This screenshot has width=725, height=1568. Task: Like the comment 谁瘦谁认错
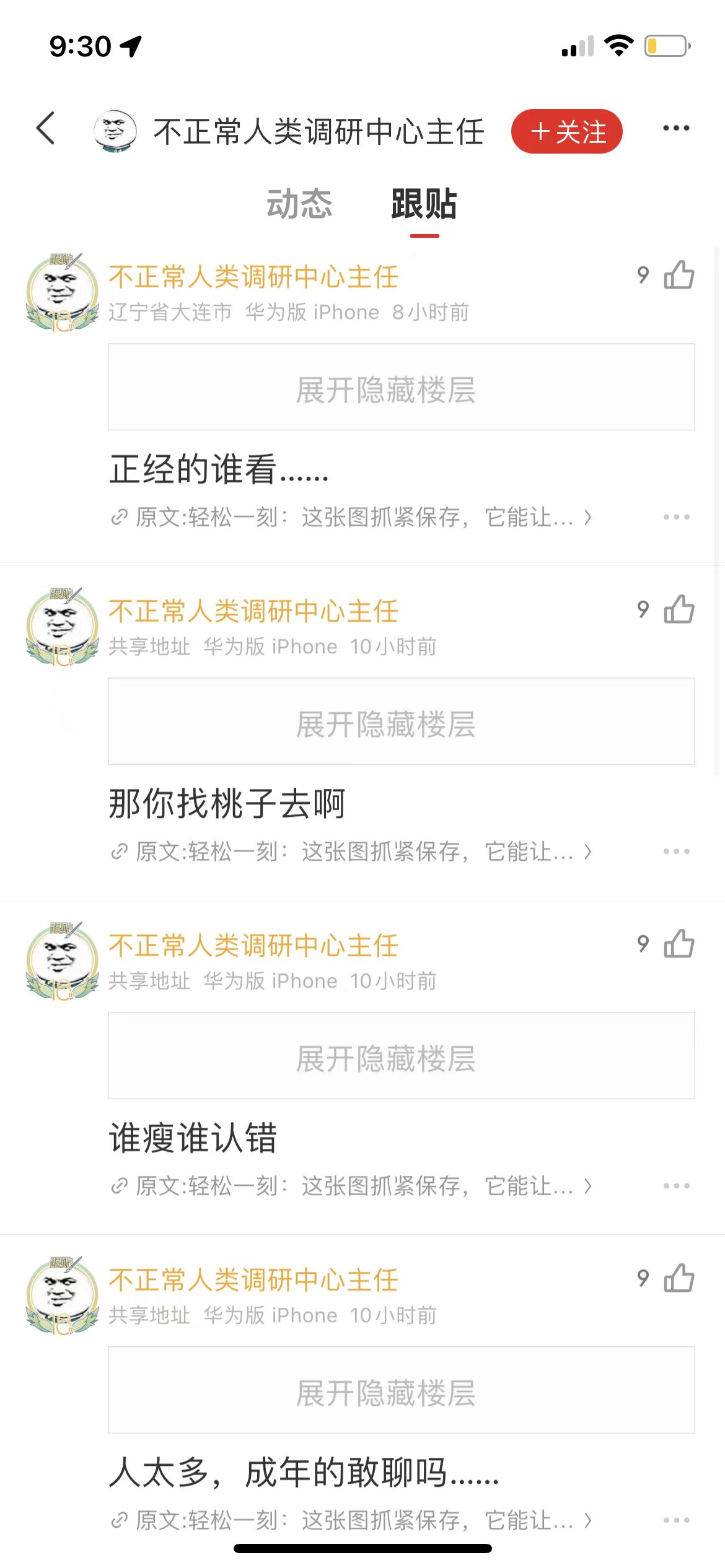click(x=679, y=944)
